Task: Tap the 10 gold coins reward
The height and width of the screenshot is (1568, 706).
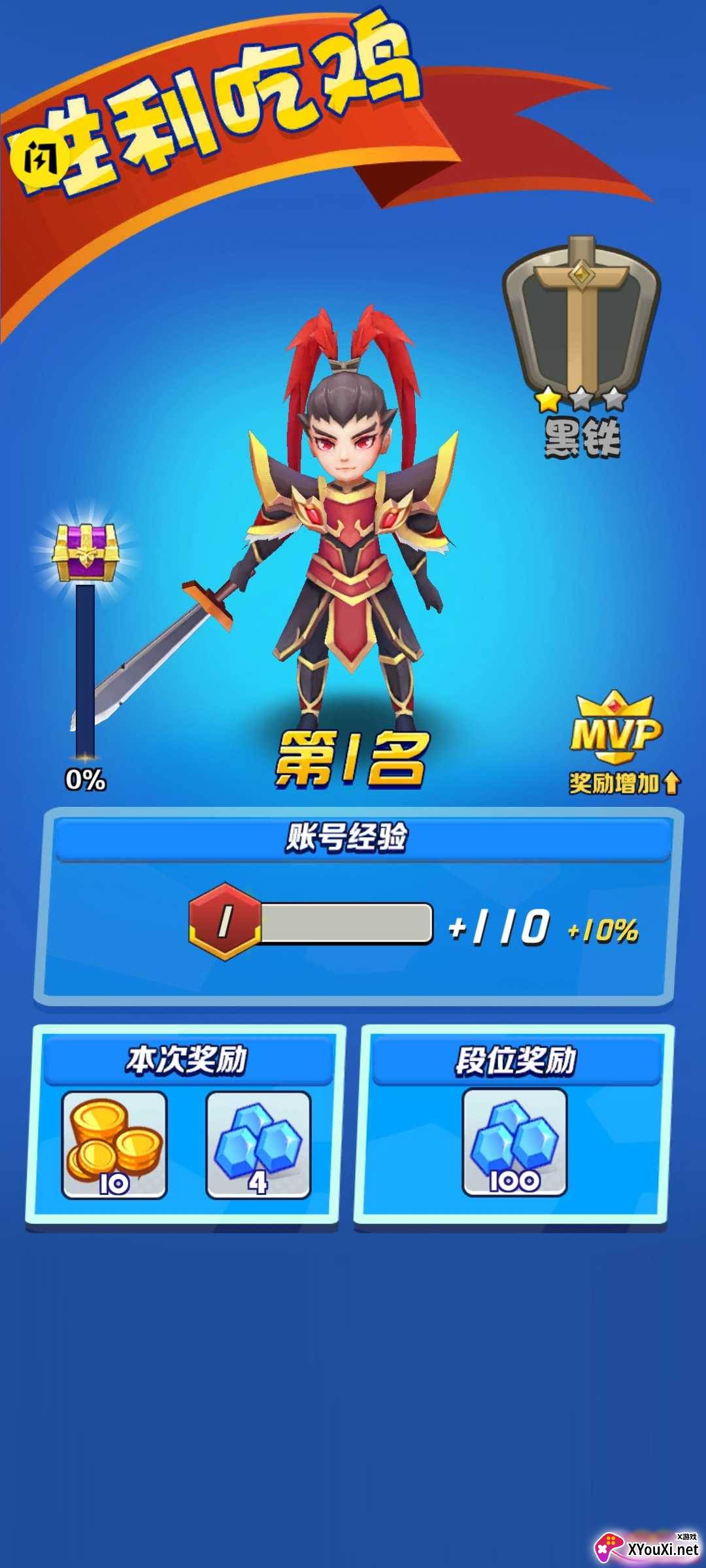Action: coord(114,1145)
